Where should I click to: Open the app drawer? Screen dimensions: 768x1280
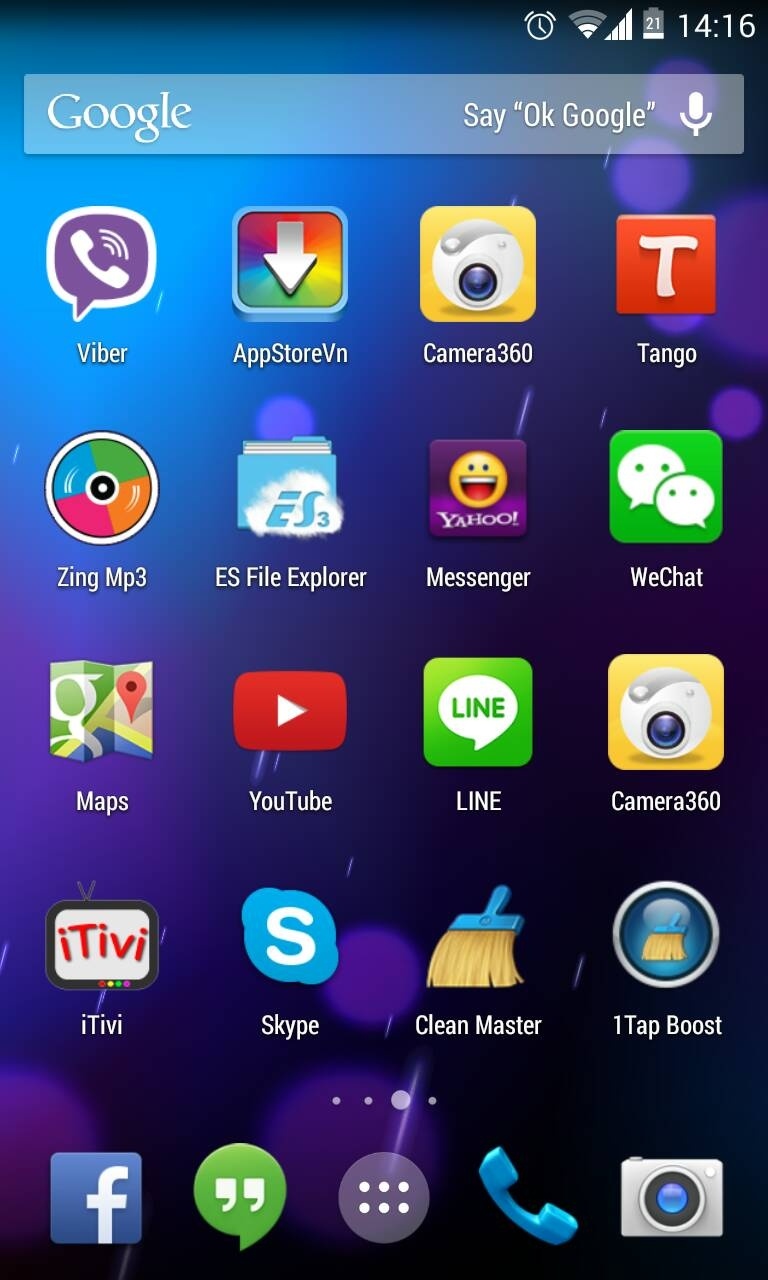(384, 1198)
